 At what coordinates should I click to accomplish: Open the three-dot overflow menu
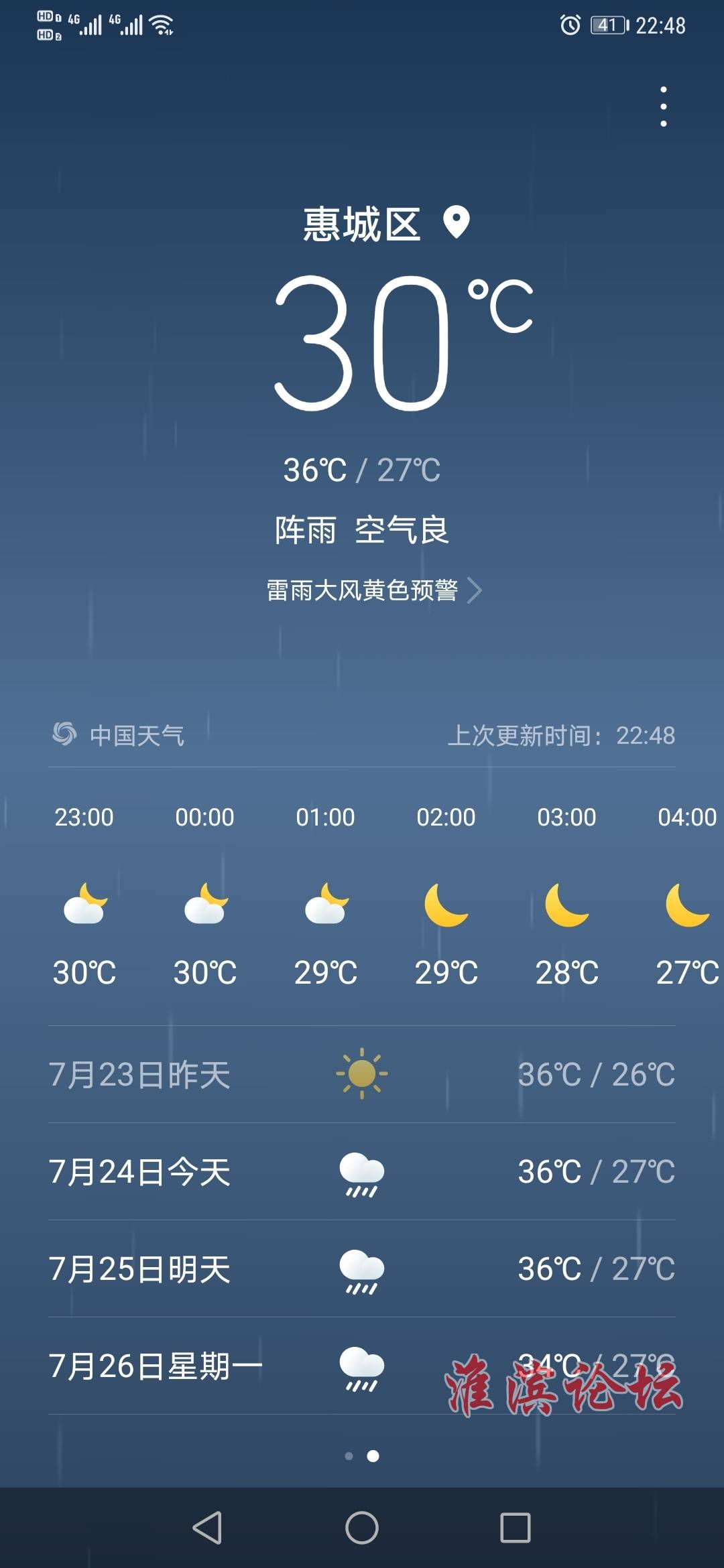pyautogui.click(x=663, y=107)
